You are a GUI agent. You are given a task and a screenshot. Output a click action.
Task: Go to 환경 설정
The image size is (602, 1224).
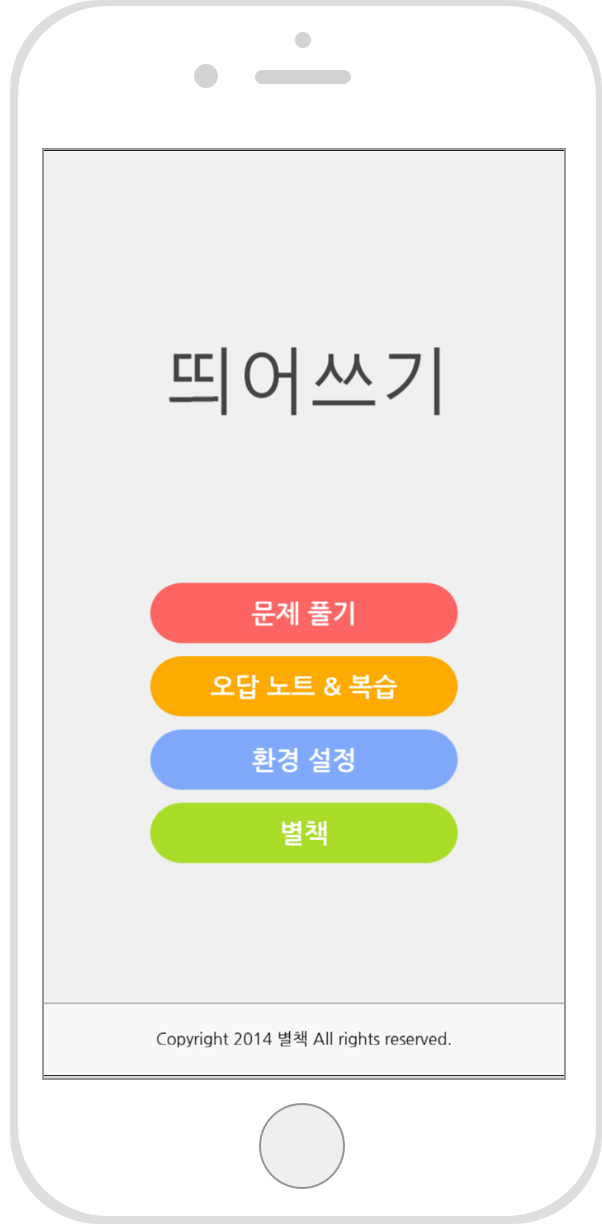pyautogui.click(x=303, y=760)
